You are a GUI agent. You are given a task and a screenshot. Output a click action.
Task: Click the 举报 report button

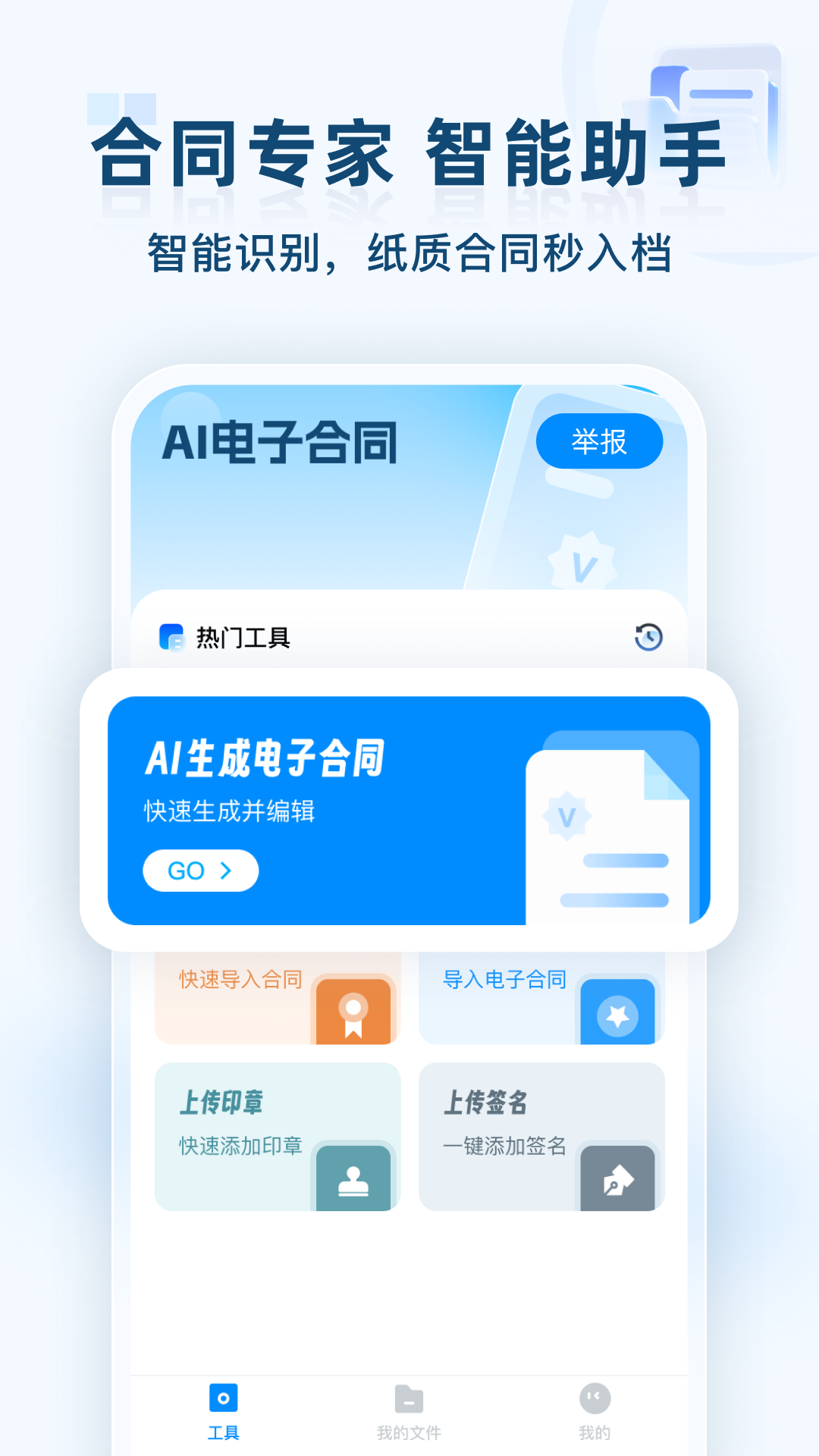tap(600, 441)
